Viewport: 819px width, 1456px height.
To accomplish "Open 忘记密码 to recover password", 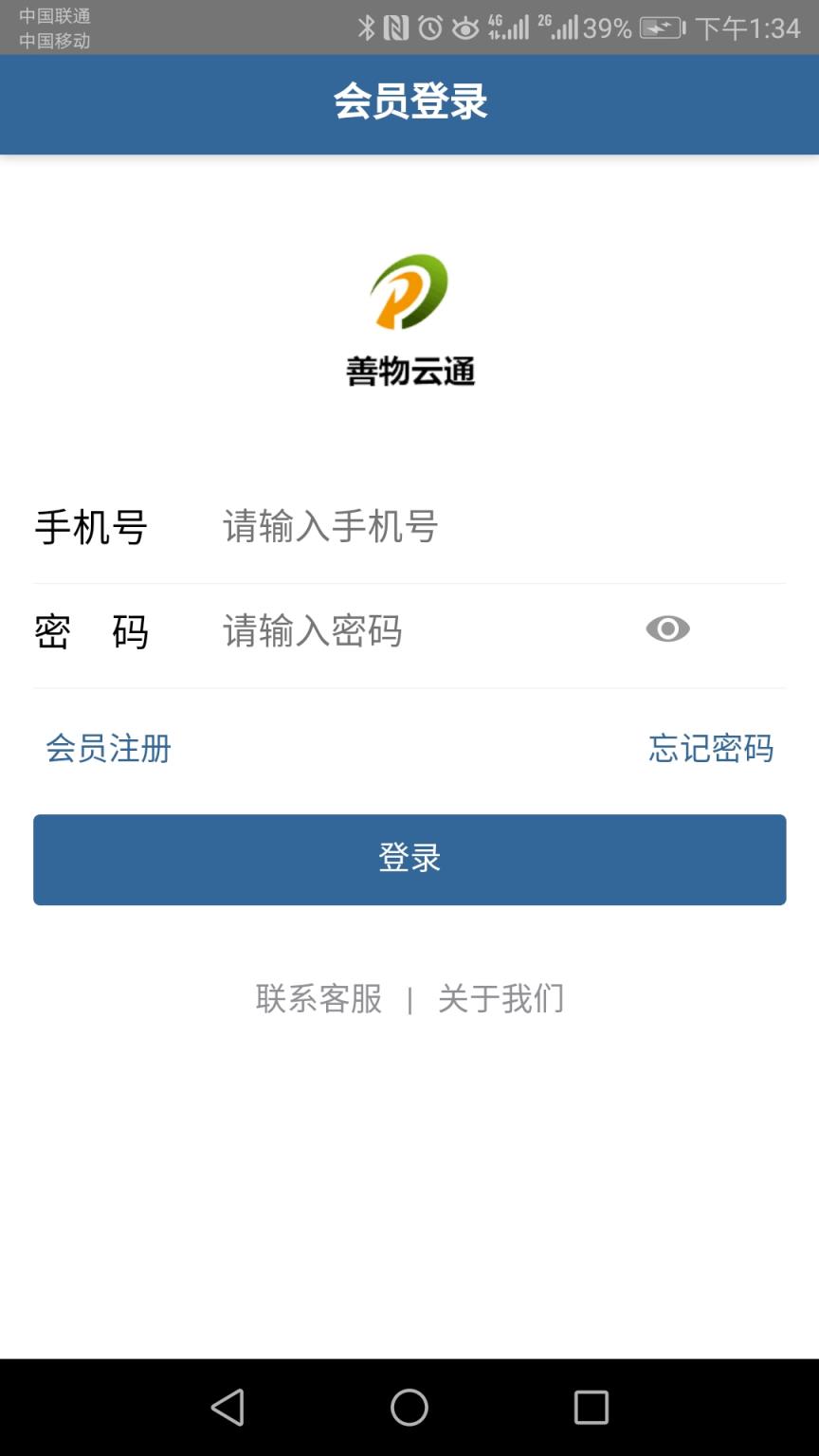I will [710, 748].
